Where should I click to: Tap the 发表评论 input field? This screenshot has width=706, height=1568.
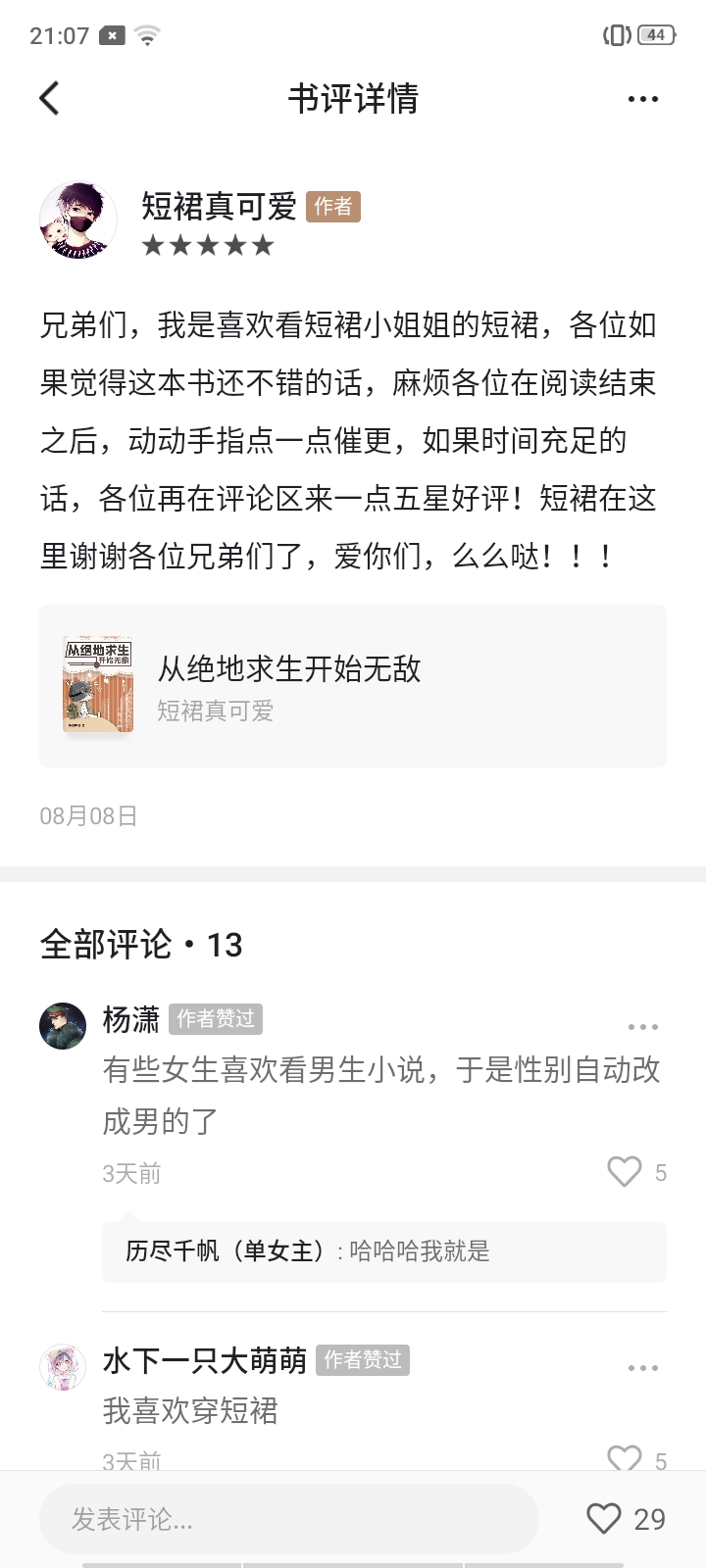(289, 1519)
